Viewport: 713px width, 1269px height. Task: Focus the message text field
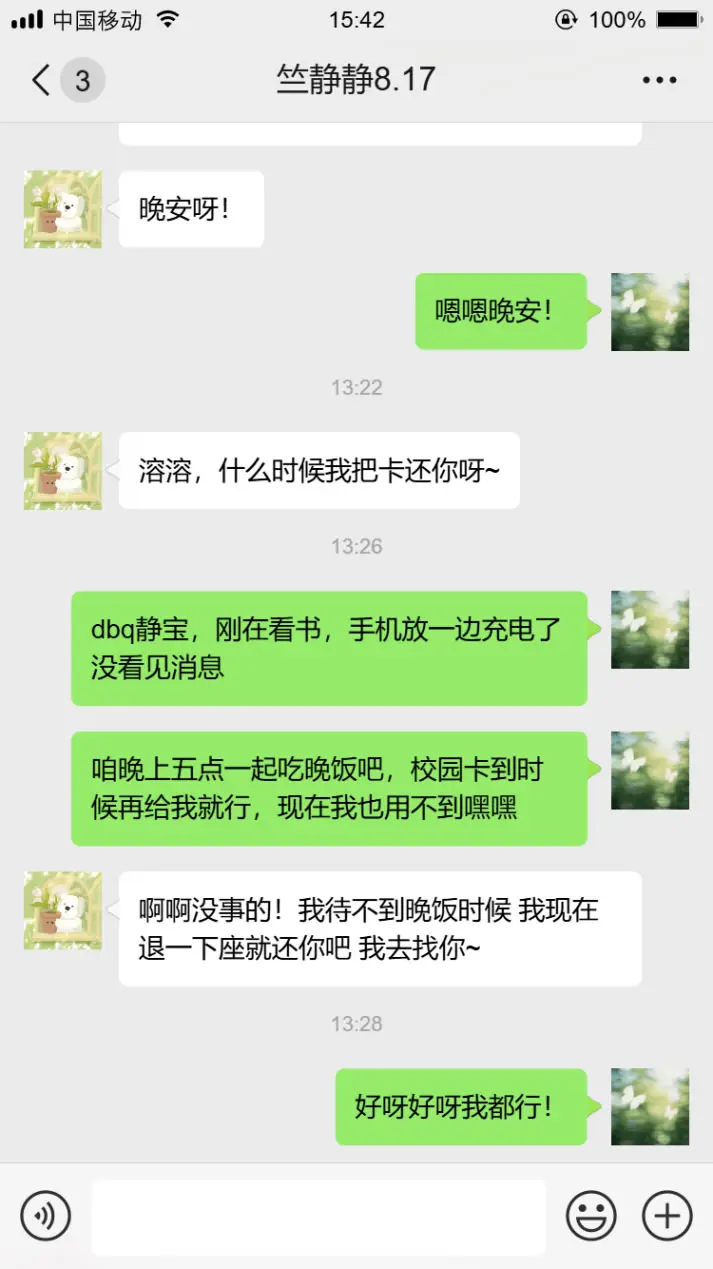pos(318,1216)
